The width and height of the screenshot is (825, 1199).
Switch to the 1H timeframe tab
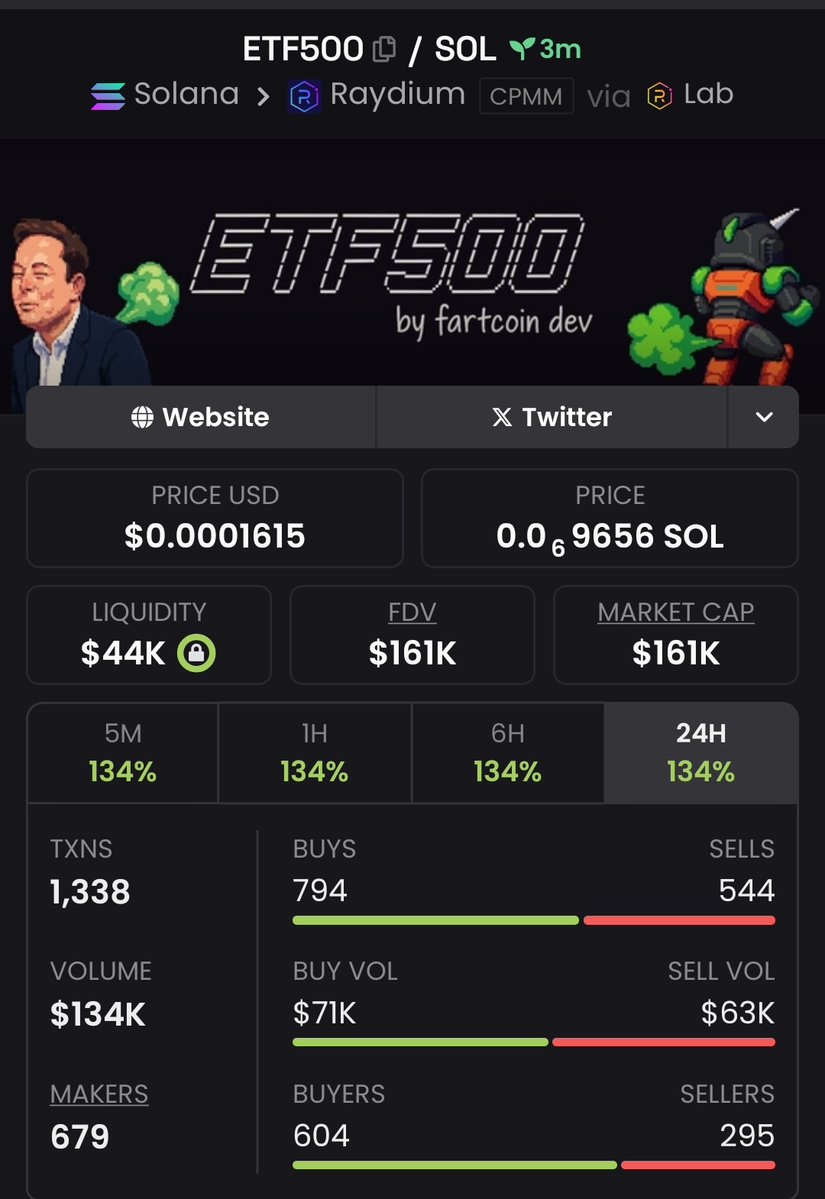click(x=314, y=752)
